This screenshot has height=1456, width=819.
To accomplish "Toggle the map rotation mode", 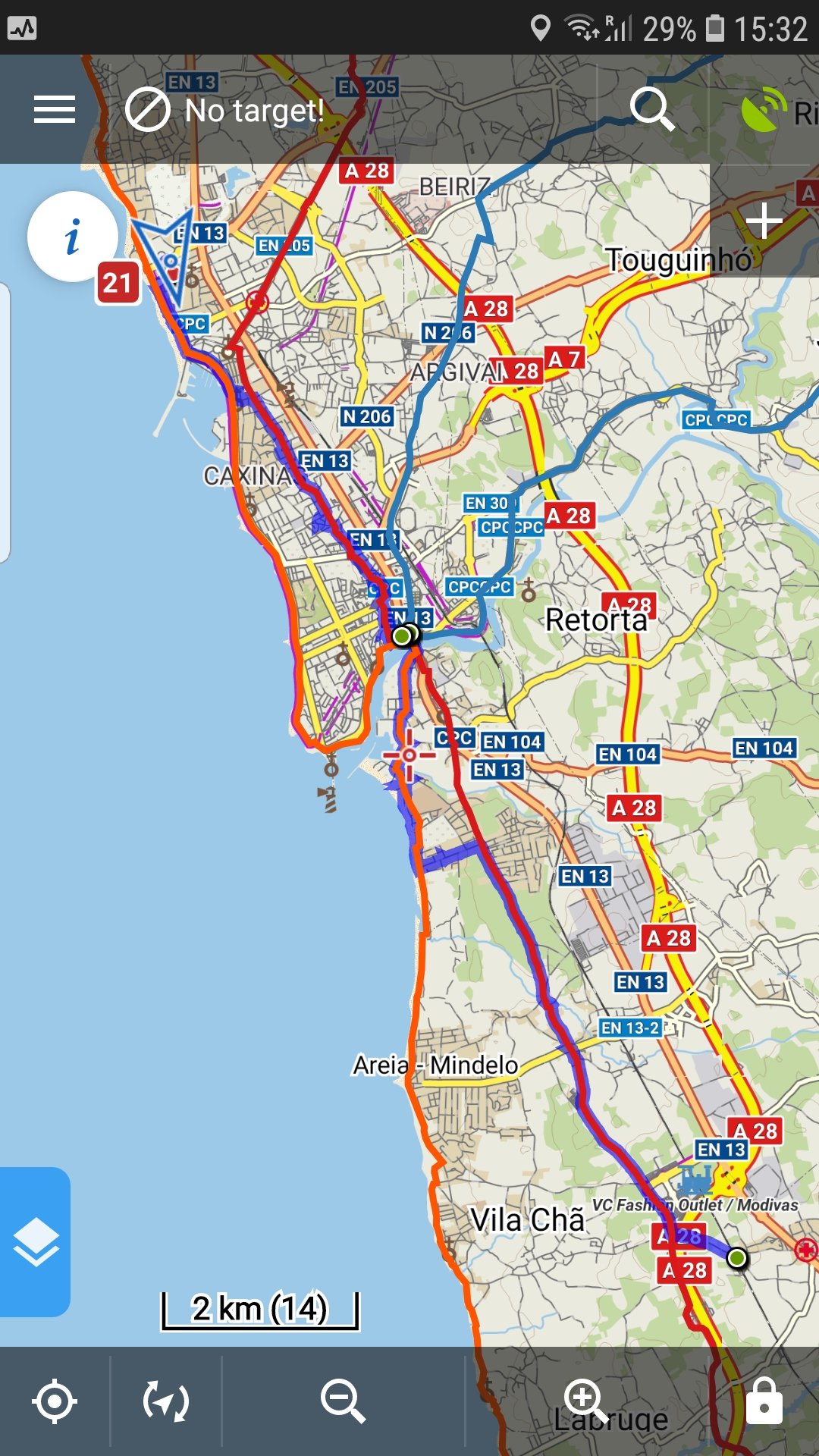I will point(166,1401).
